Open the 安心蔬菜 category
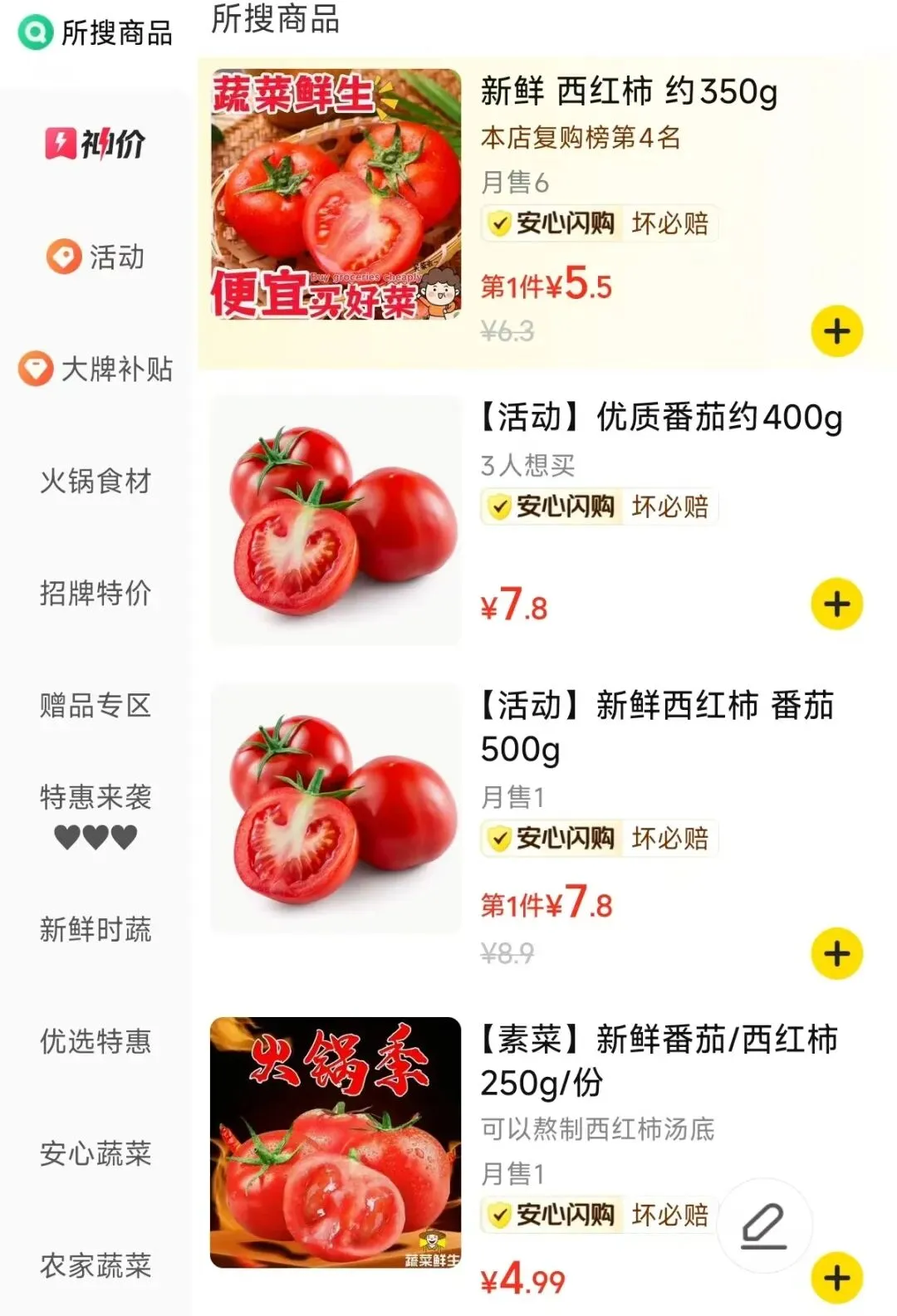The height and width of the screenshot is (1316, 897). tap(96, 1153)
